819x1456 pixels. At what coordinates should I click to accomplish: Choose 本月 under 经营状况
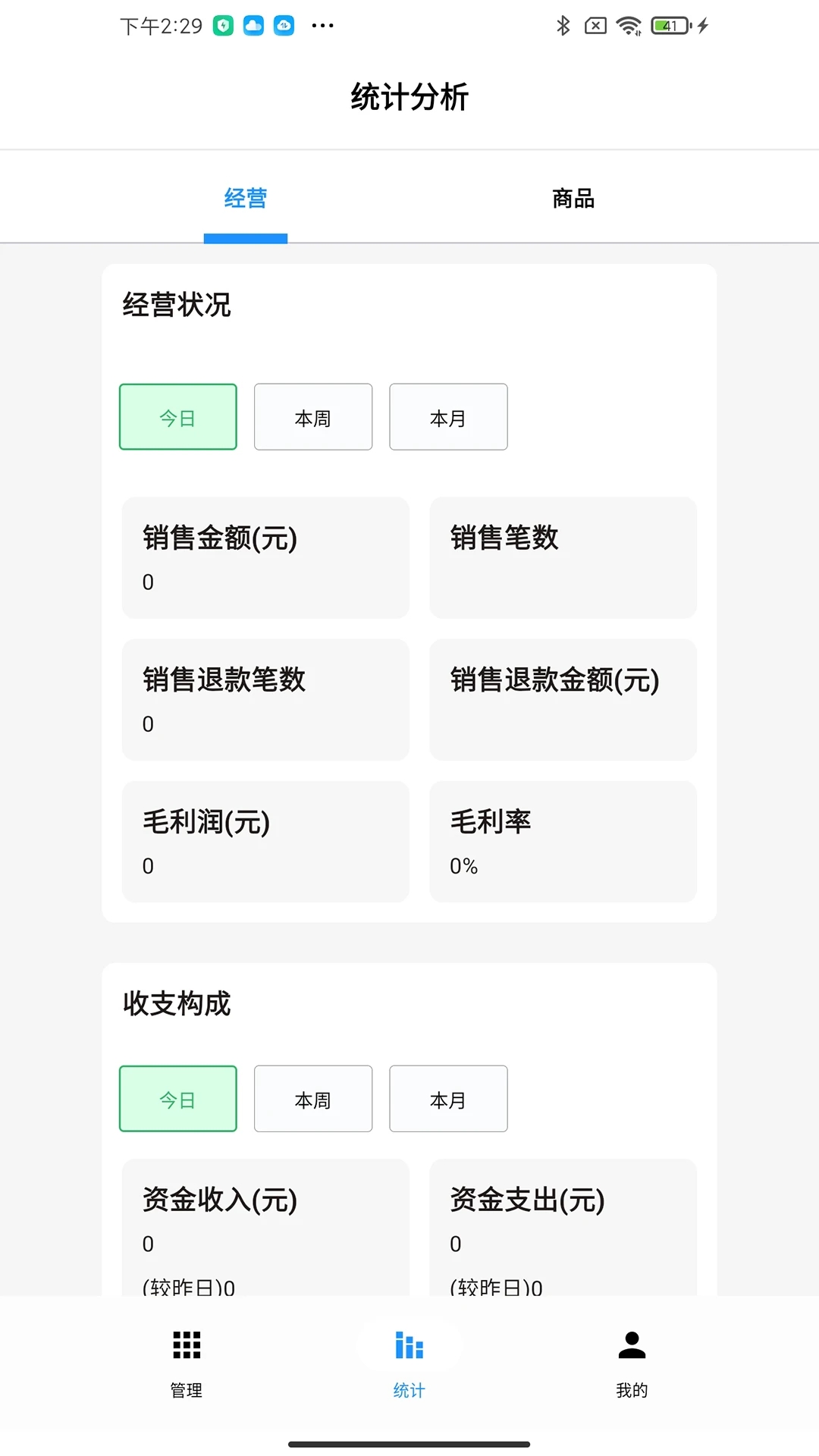click(448, 417)
